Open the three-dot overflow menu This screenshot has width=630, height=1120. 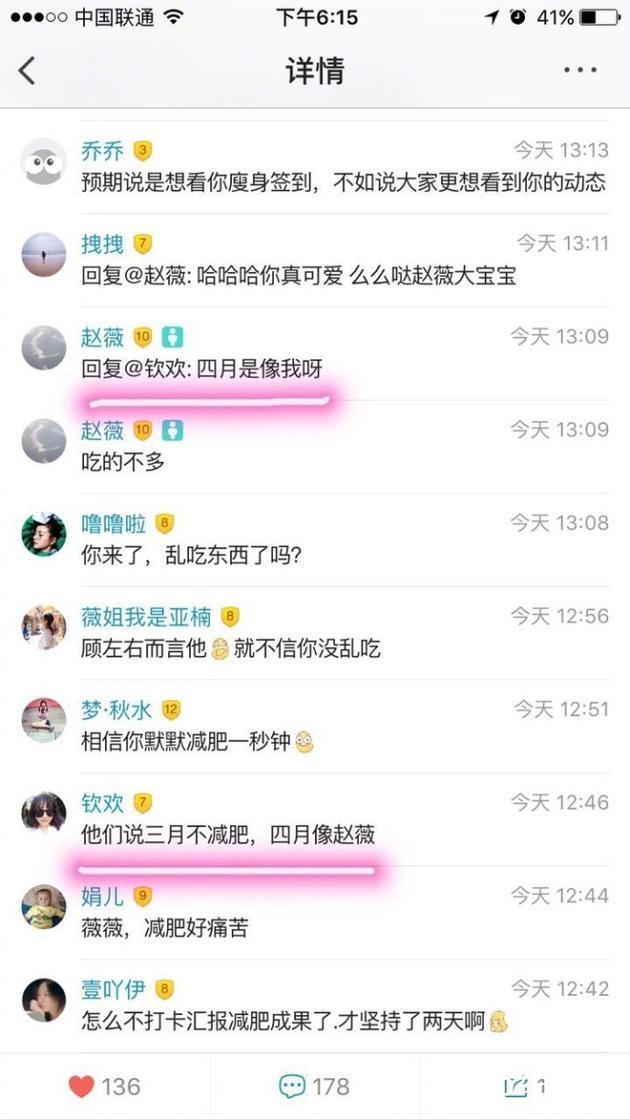(580, 70)
